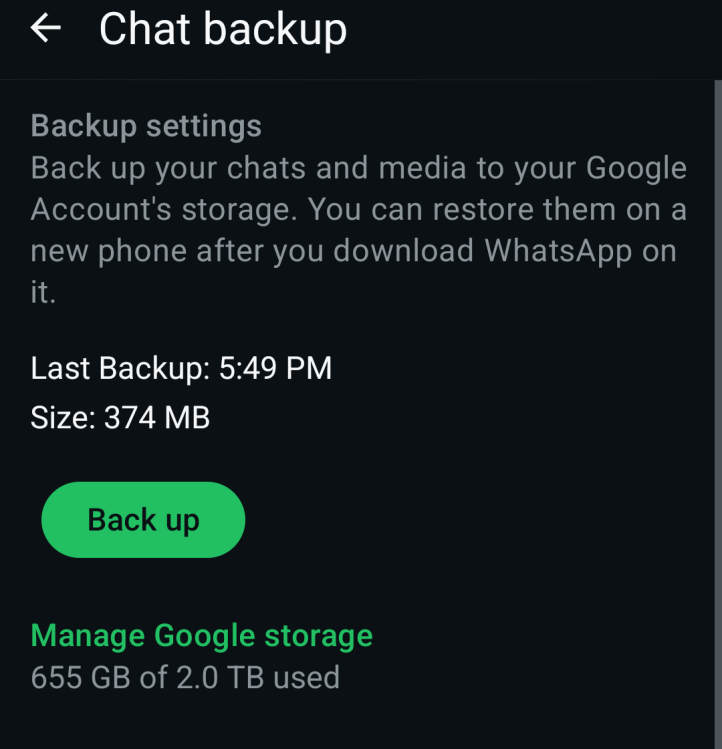Start a manual backup with Back up

142,519
